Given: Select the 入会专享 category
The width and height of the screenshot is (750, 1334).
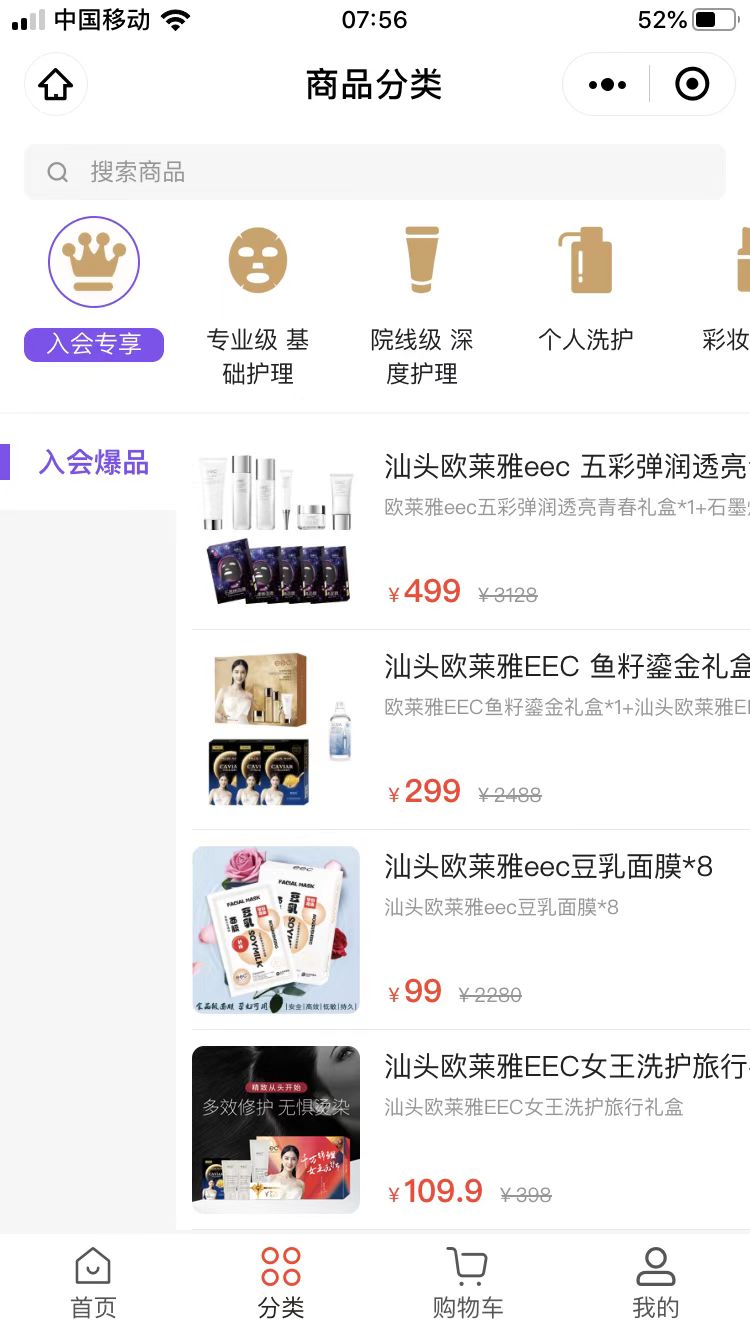Looking at the screenshot, I should [94, 289].
